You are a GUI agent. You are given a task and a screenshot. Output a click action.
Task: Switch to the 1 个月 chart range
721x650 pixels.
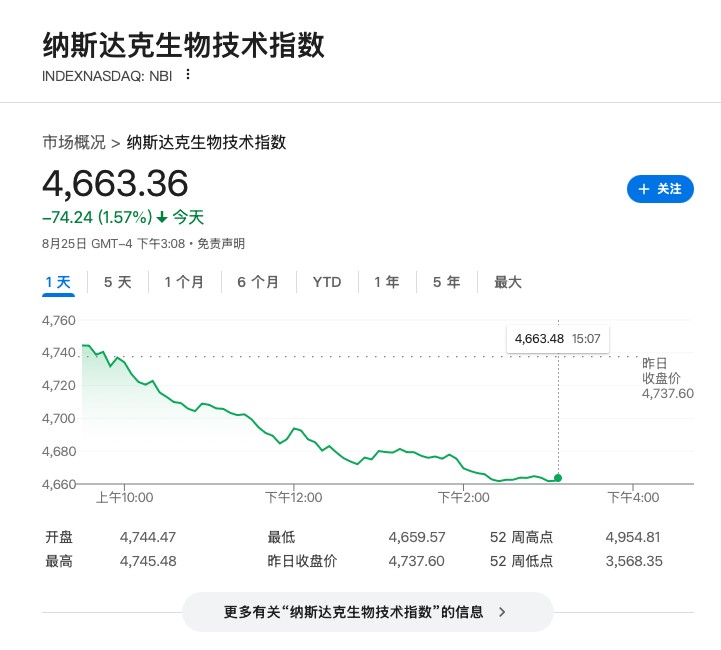[184, 282]
